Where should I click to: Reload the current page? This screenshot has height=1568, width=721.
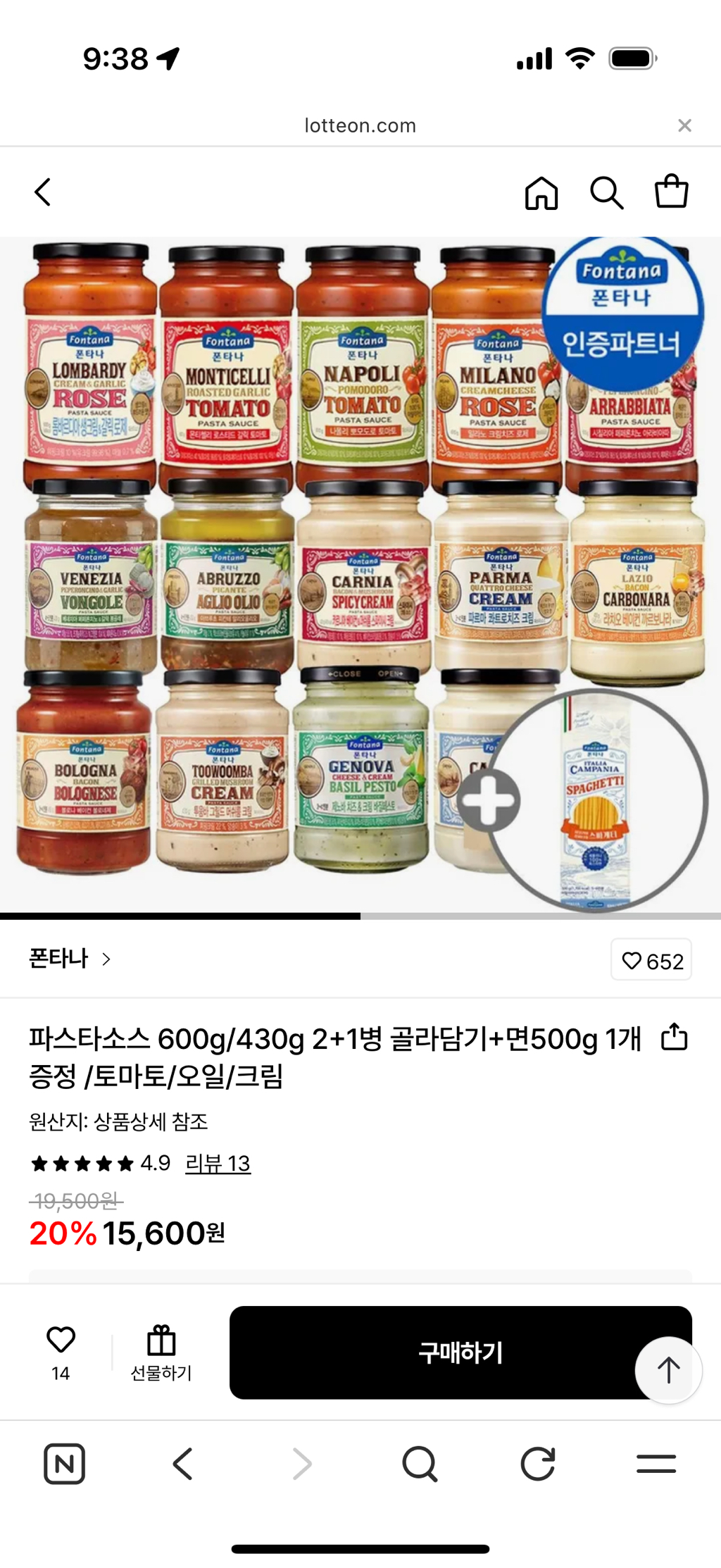coord(538,1464)
